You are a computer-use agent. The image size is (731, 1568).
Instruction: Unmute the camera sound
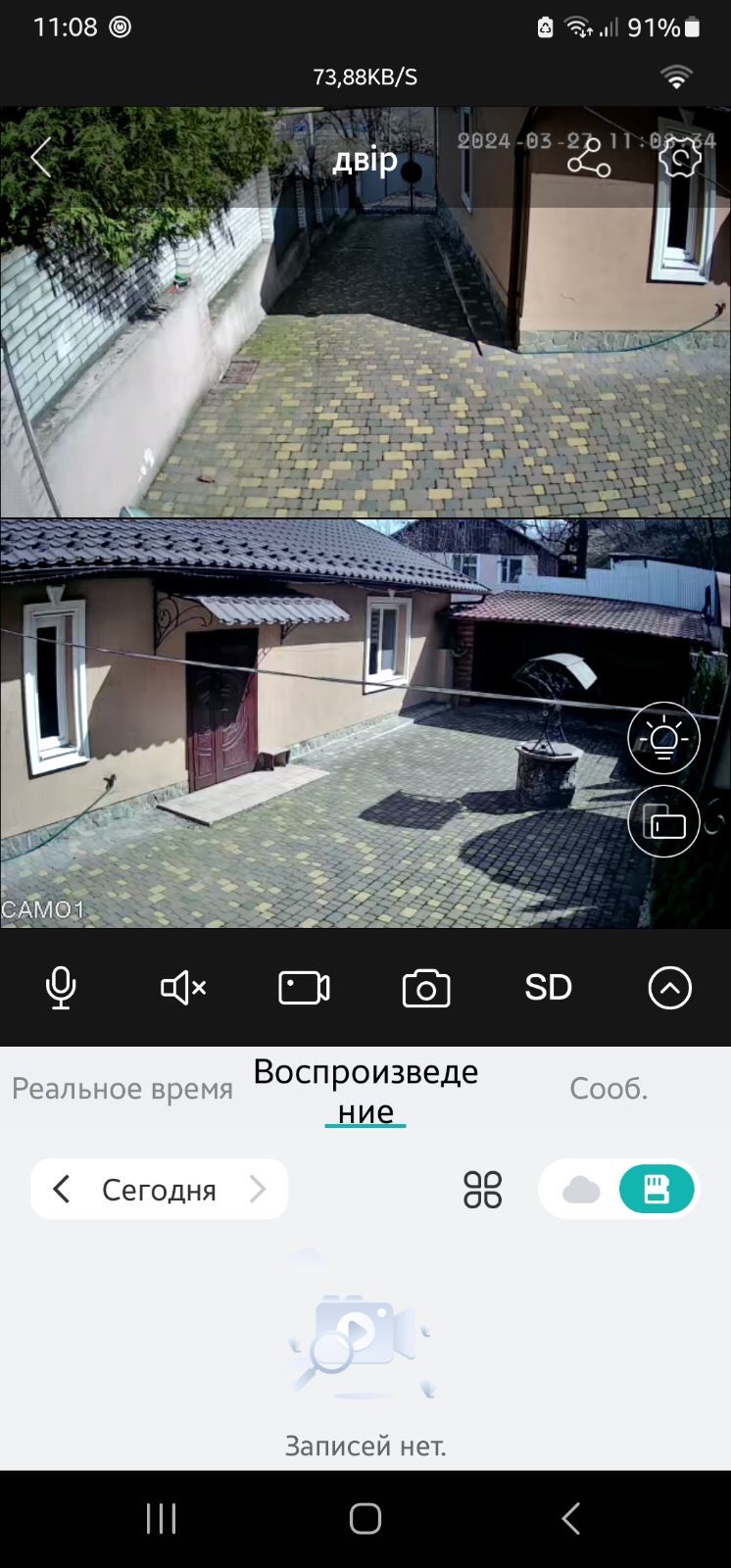coord(182,987)
